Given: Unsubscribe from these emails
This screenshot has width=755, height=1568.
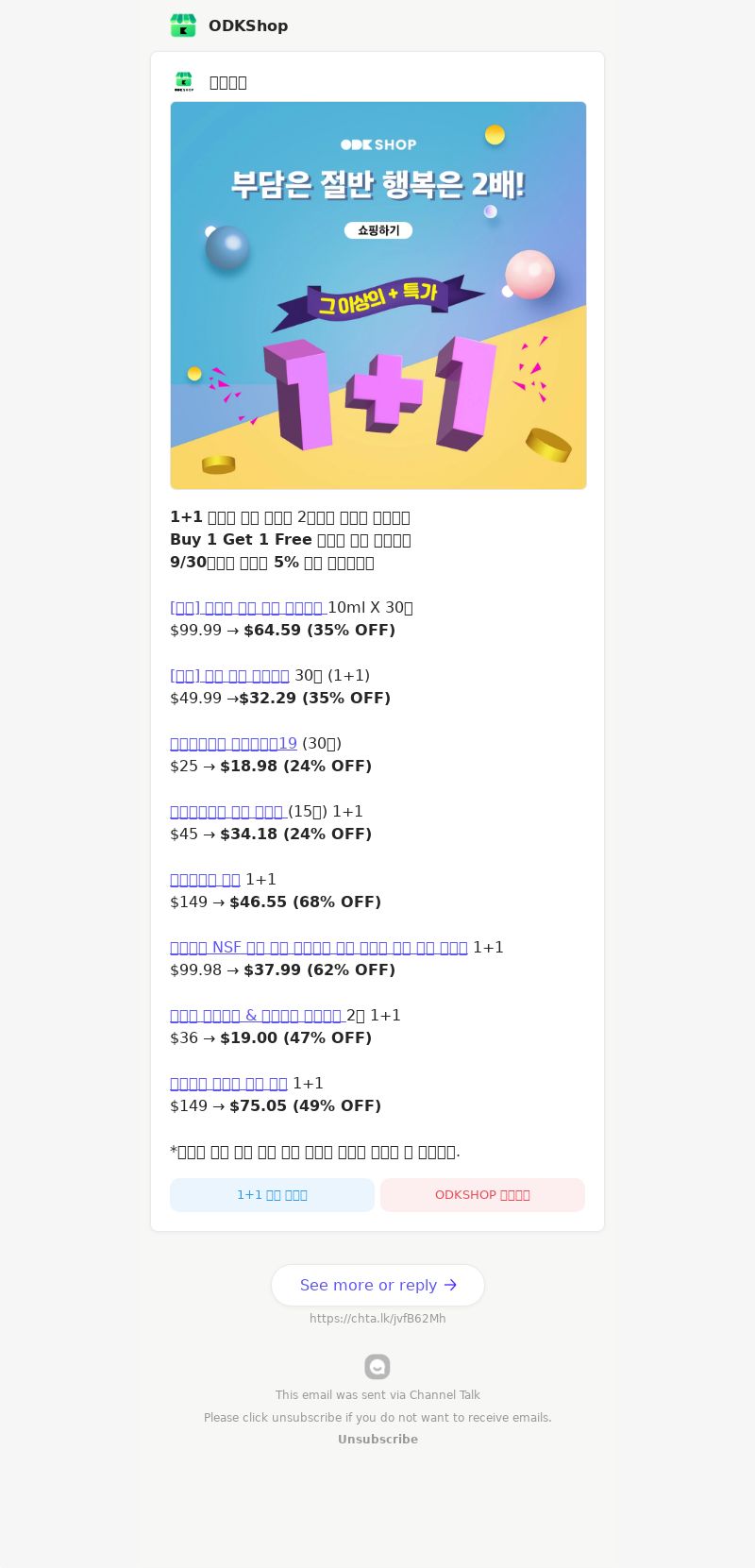Looking at the screenshot, I should (x=377, y=1440).
